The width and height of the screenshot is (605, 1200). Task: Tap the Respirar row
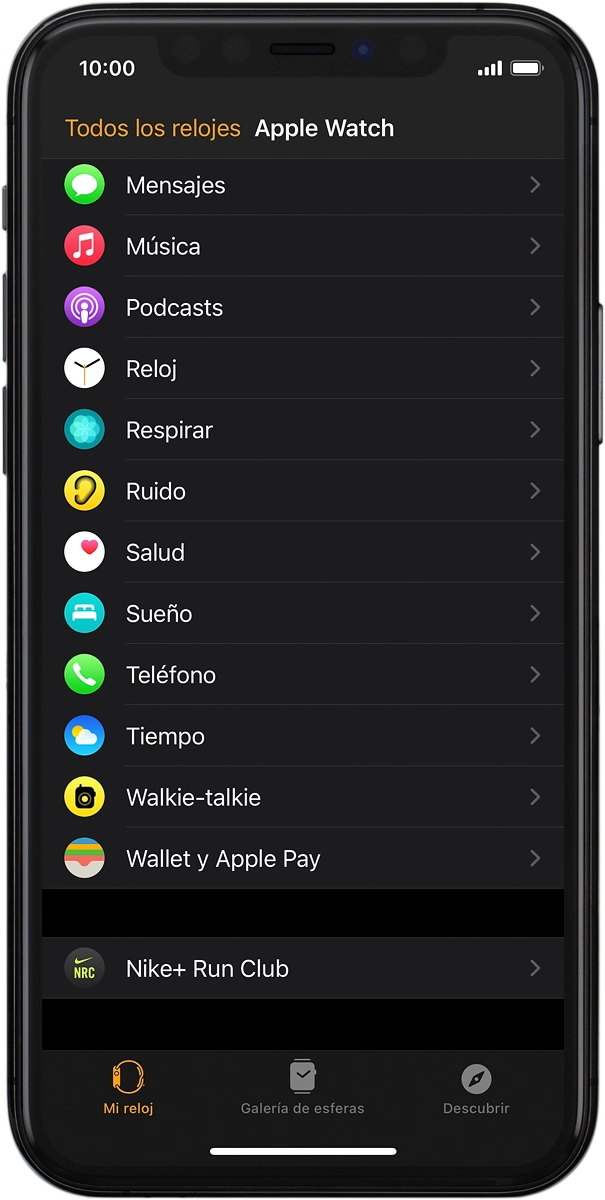point(303,430)
